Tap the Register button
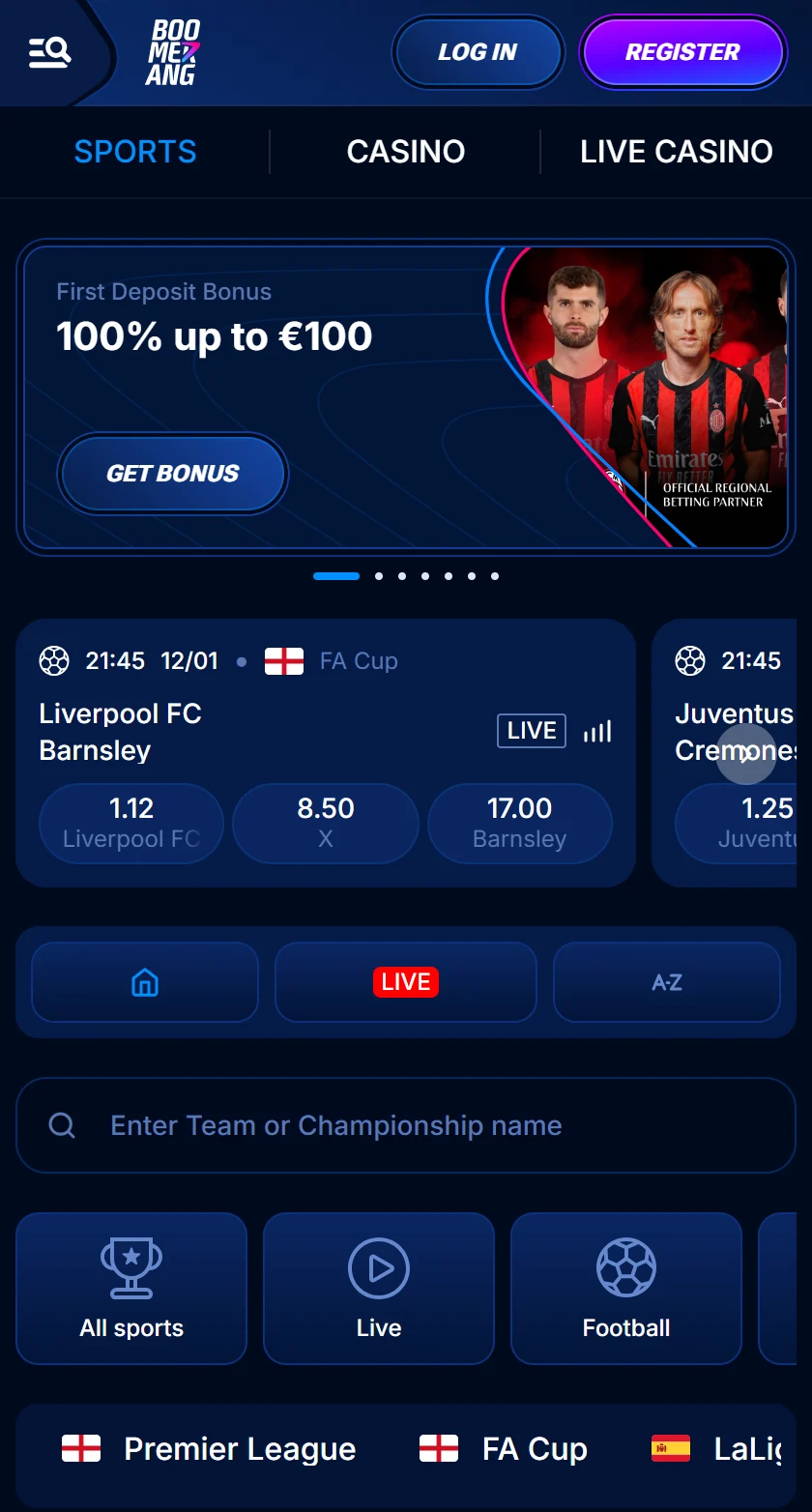812x1512 pixels. click(682, 52)
